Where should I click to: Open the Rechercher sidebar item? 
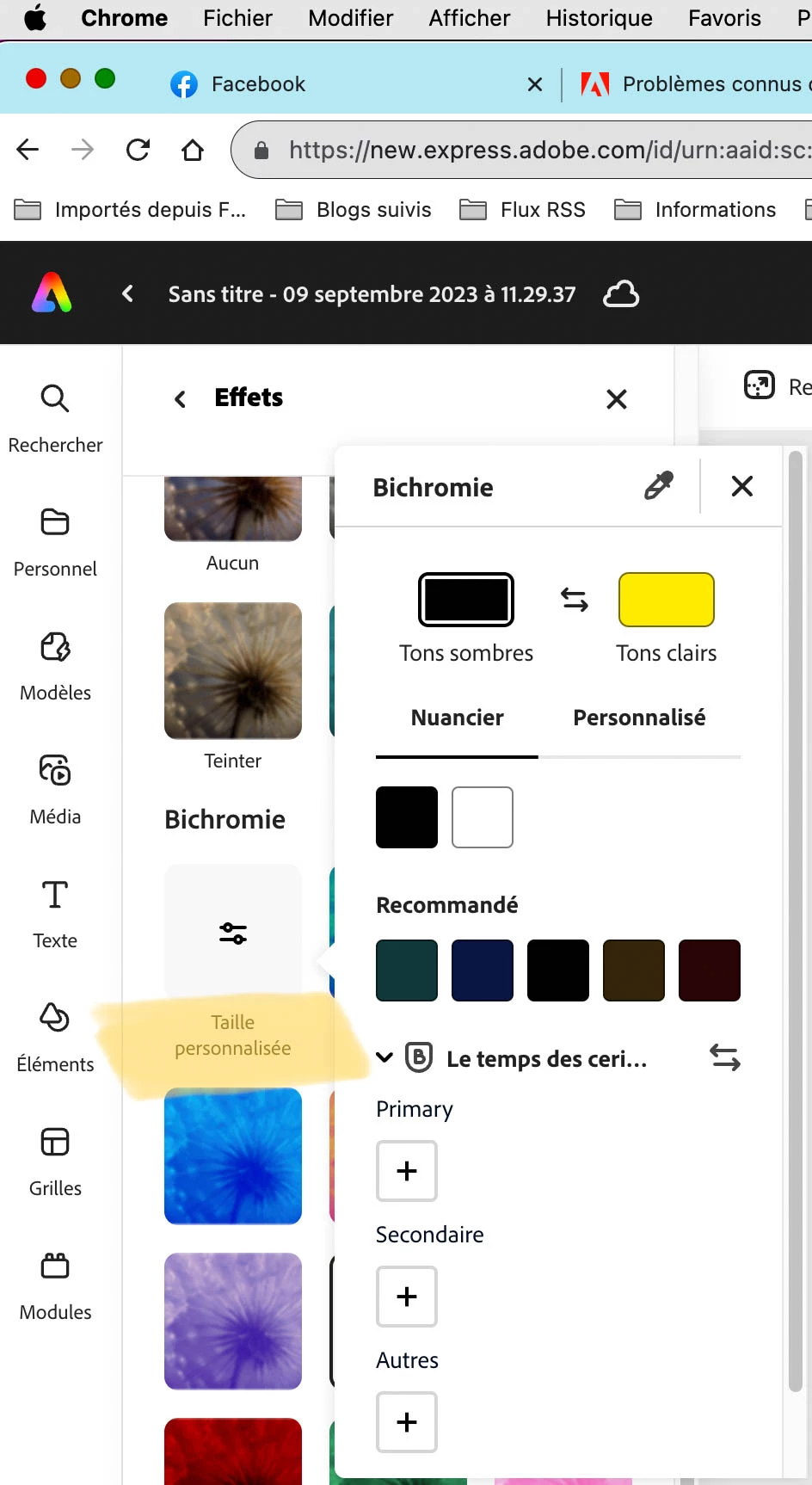coord(55,417)
